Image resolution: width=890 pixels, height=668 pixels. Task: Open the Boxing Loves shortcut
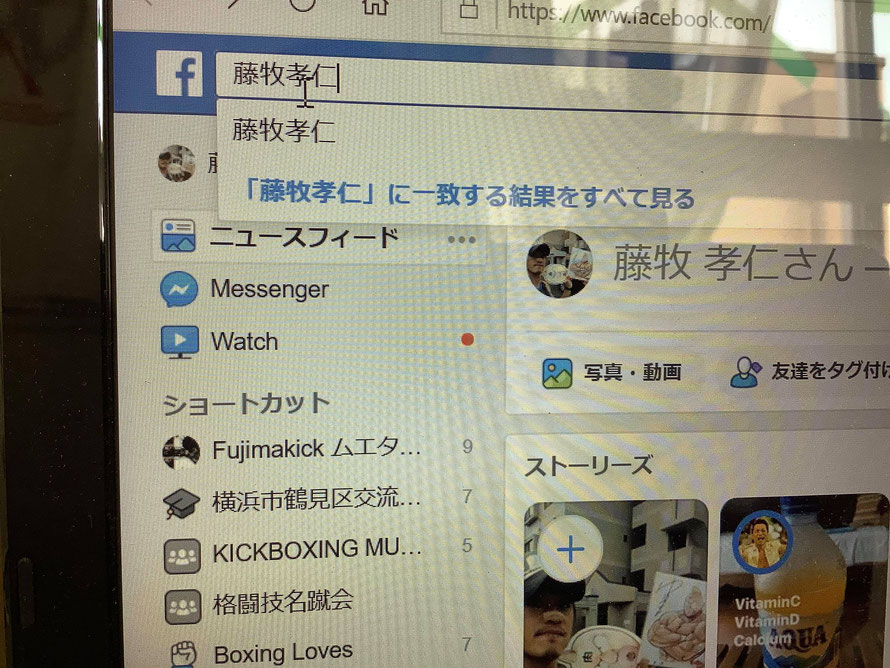click(283, 653)
